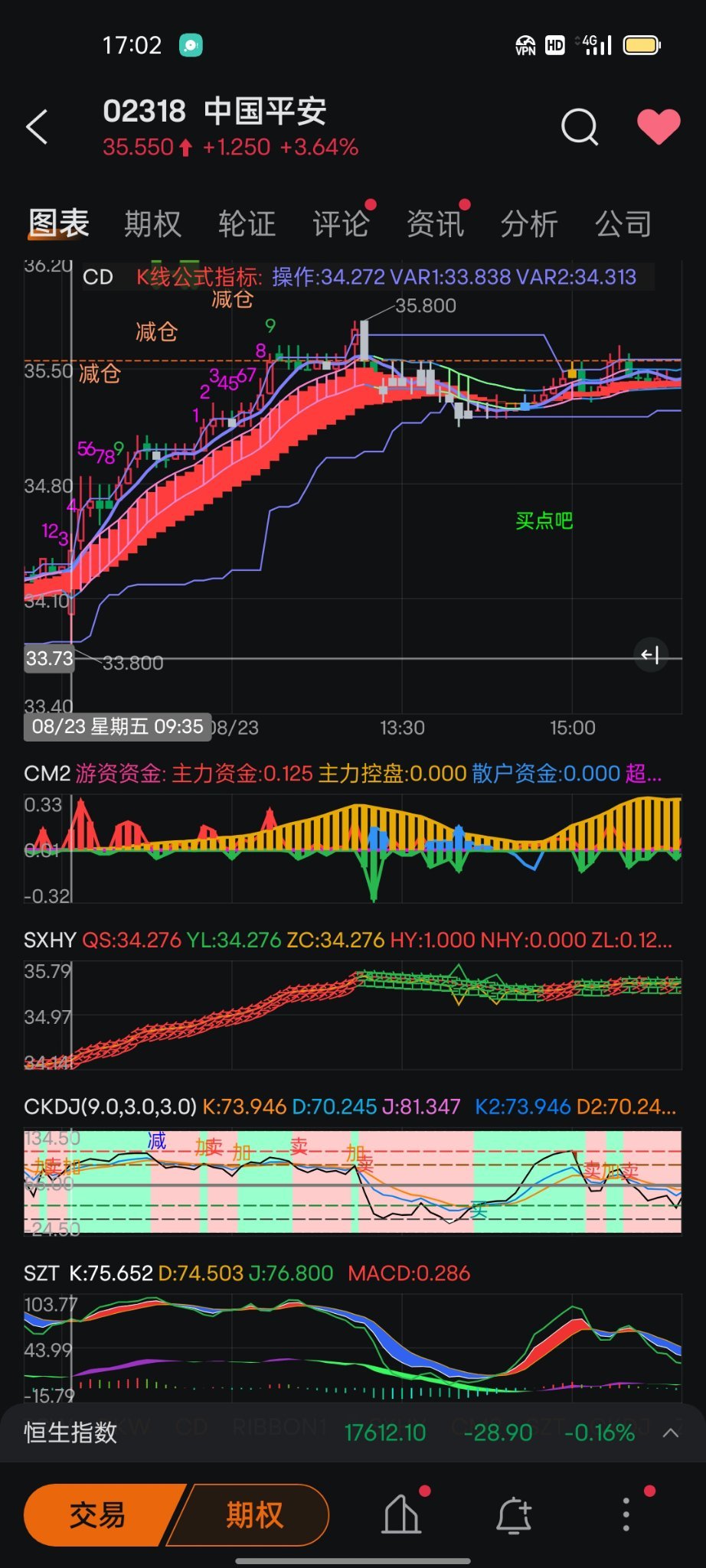
Task: Open the three-dot more options menu
Action: pyautogui.click(x=628, y=1514)
